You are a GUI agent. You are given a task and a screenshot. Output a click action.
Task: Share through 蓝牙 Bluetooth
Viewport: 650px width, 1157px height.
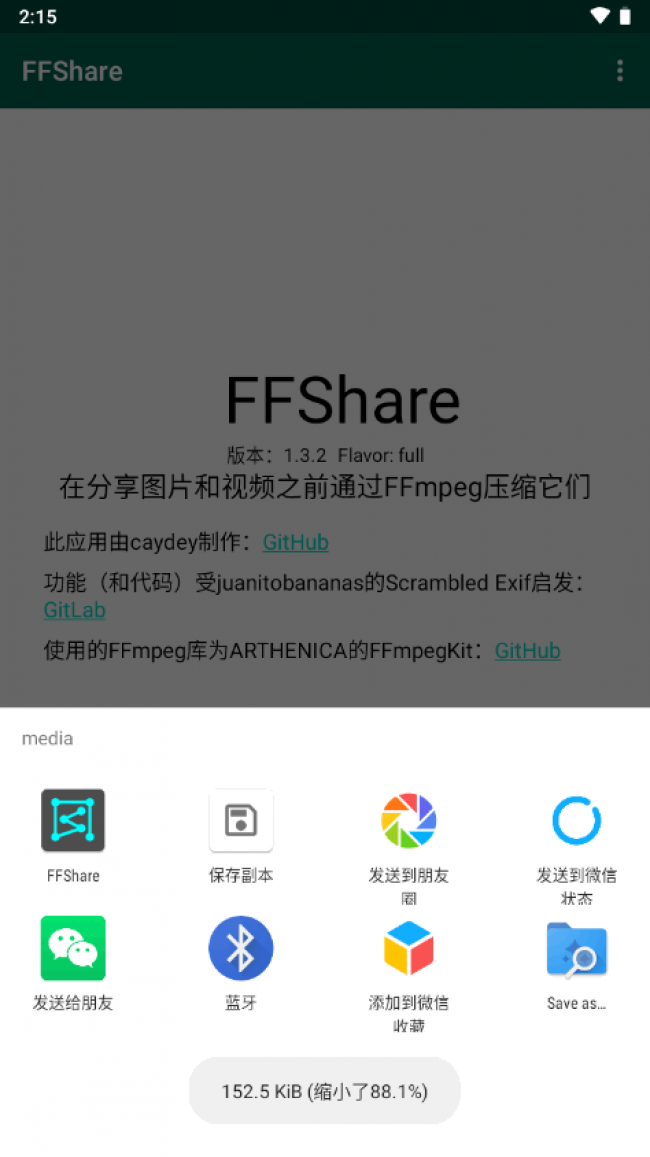(x=241, y=963)
